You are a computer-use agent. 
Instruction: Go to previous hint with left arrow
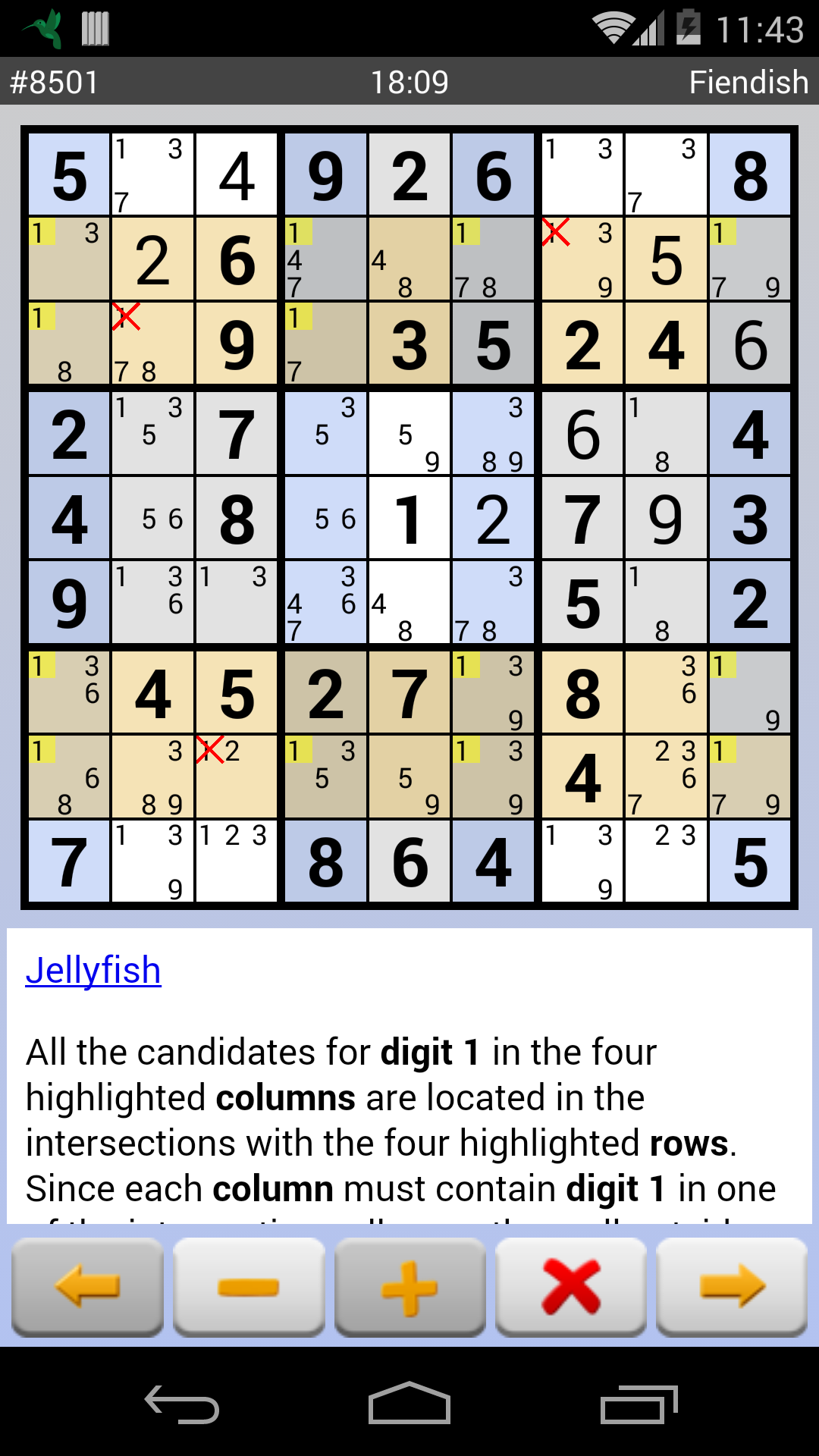(87, 1287)
